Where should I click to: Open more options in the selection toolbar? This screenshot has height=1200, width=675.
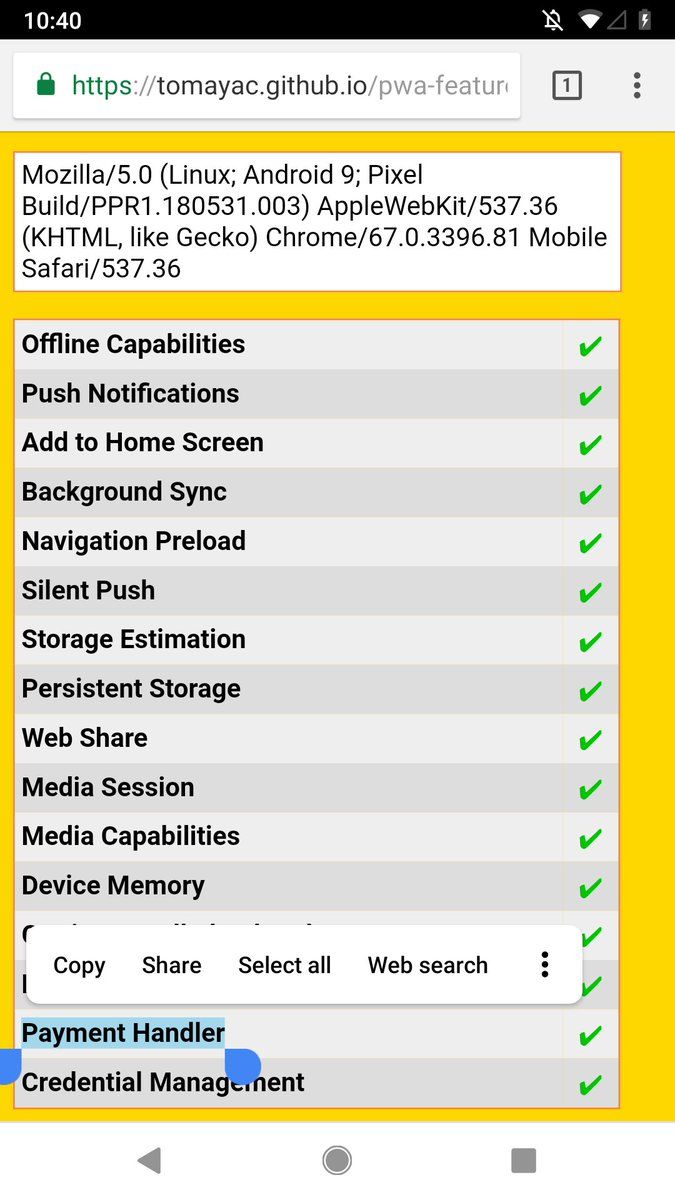545,965
